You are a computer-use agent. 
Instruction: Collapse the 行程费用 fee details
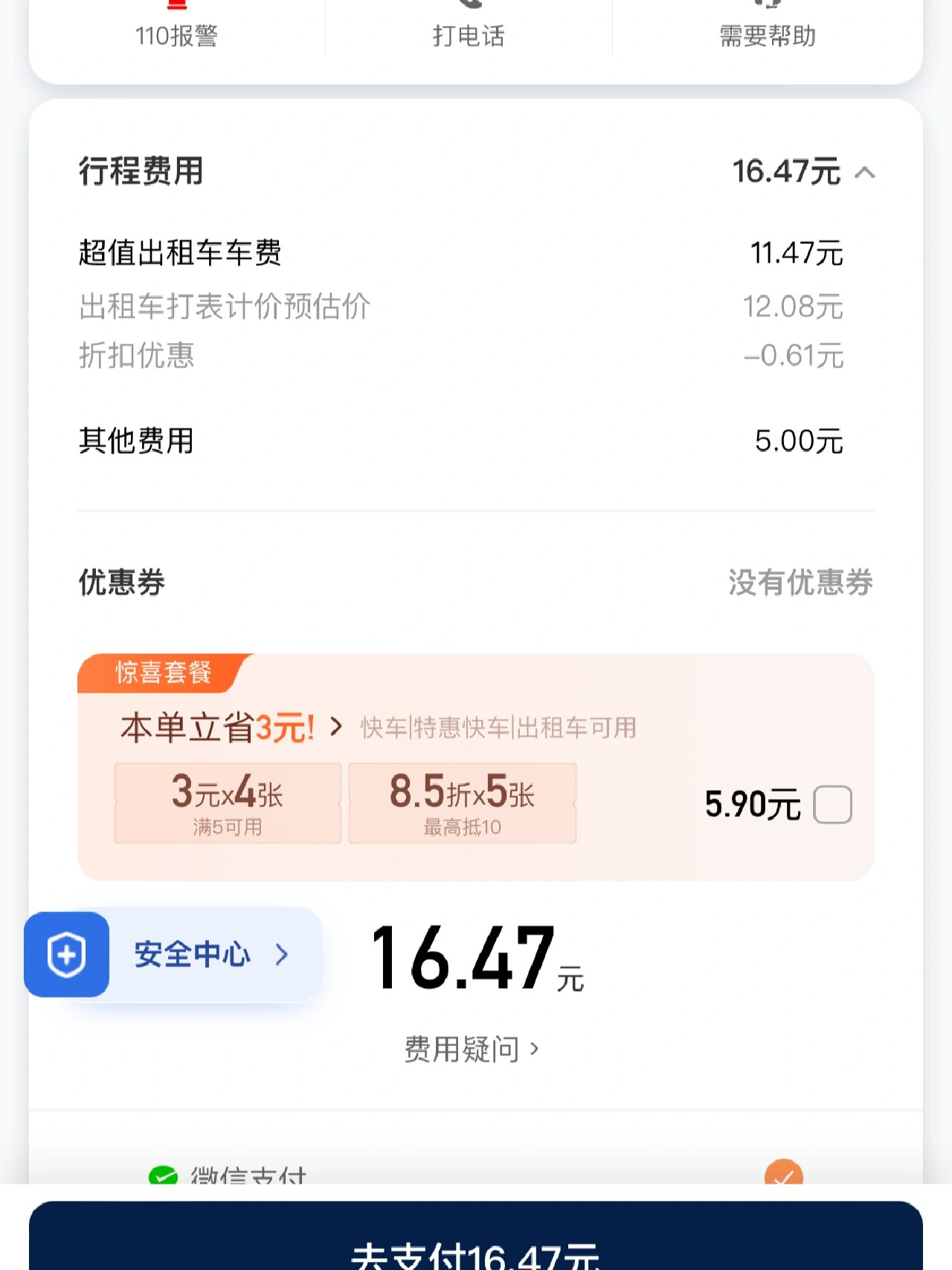(864, 173)
